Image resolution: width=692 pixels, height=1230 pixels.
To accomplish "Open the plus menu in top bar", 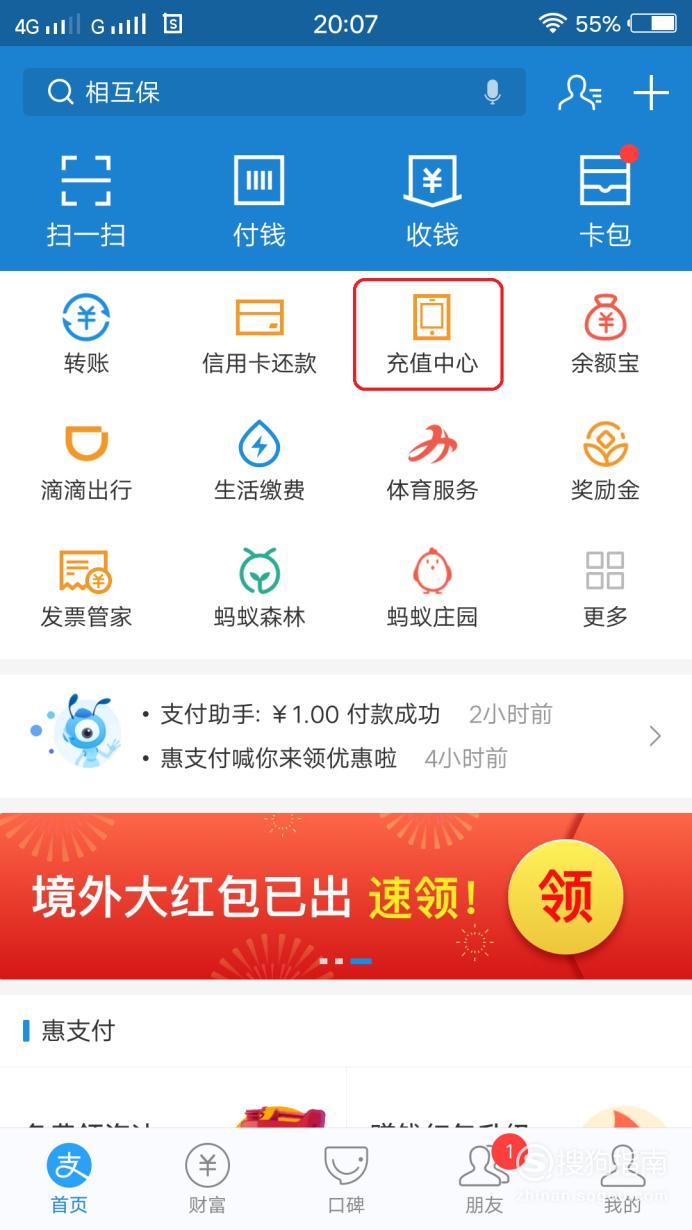I will [651, 93].
